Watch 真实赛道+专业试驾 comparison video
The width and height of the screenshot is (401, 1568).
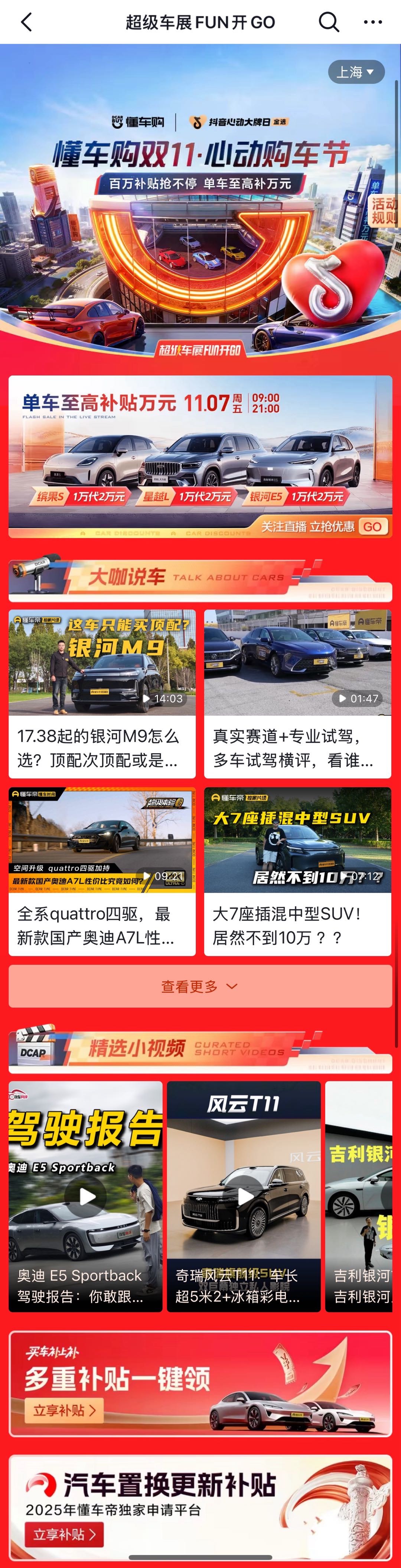pyautogui.click(x=297, y=693)
